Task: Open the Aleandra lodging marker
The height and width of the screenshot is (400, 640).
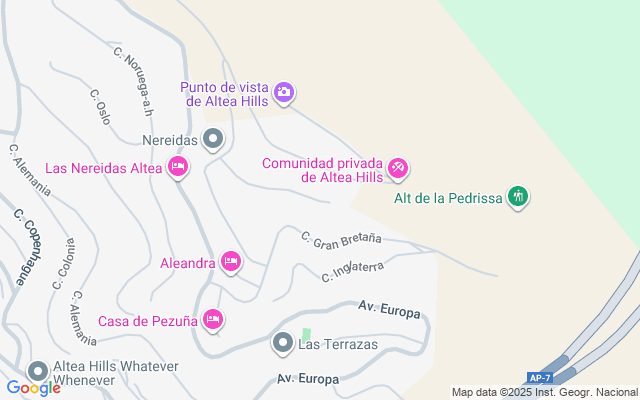Action: (x=231, y=262)
